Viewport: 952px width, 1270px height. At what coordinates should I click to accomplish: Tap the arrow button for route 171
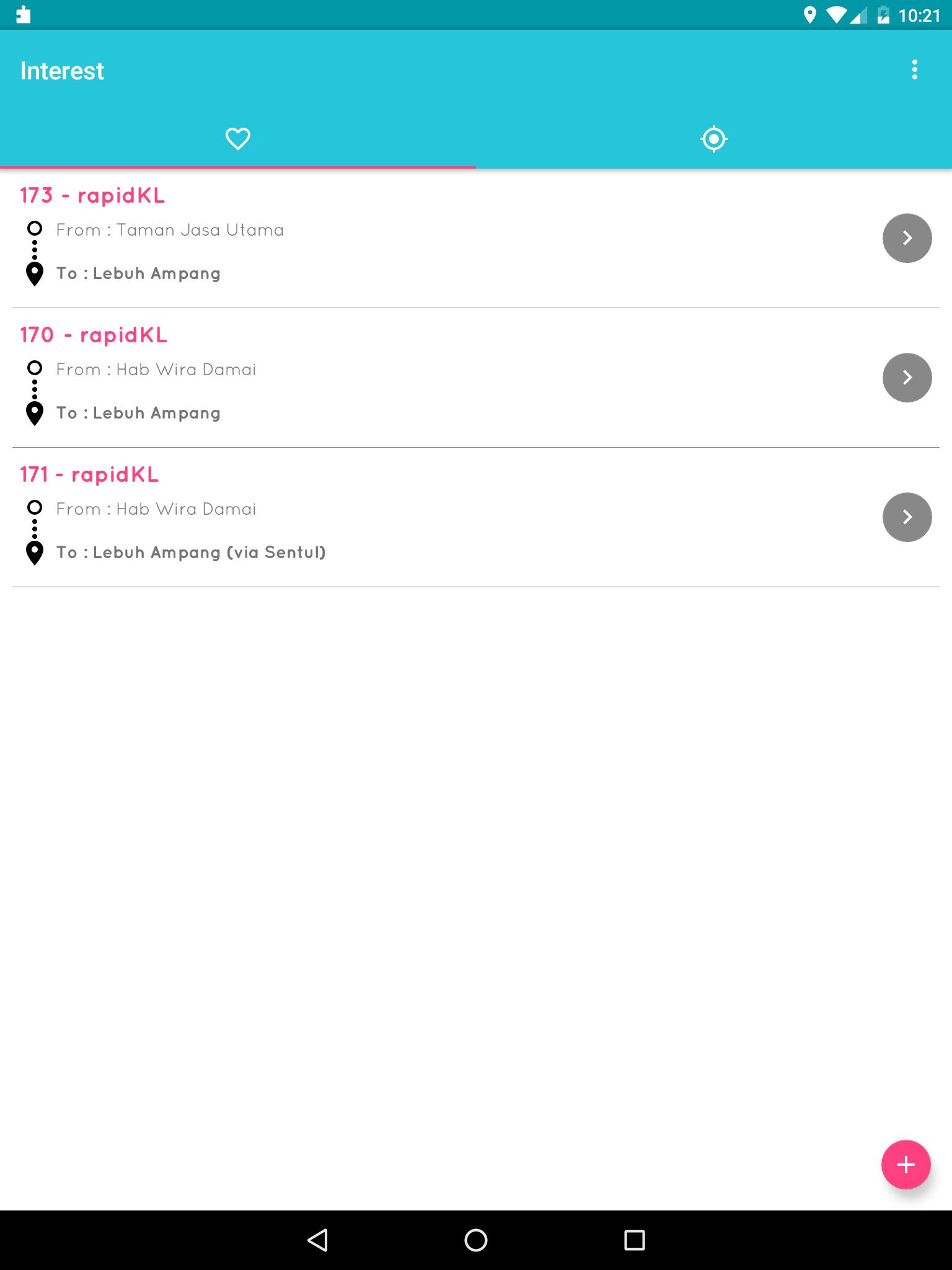tap(907, 517)
